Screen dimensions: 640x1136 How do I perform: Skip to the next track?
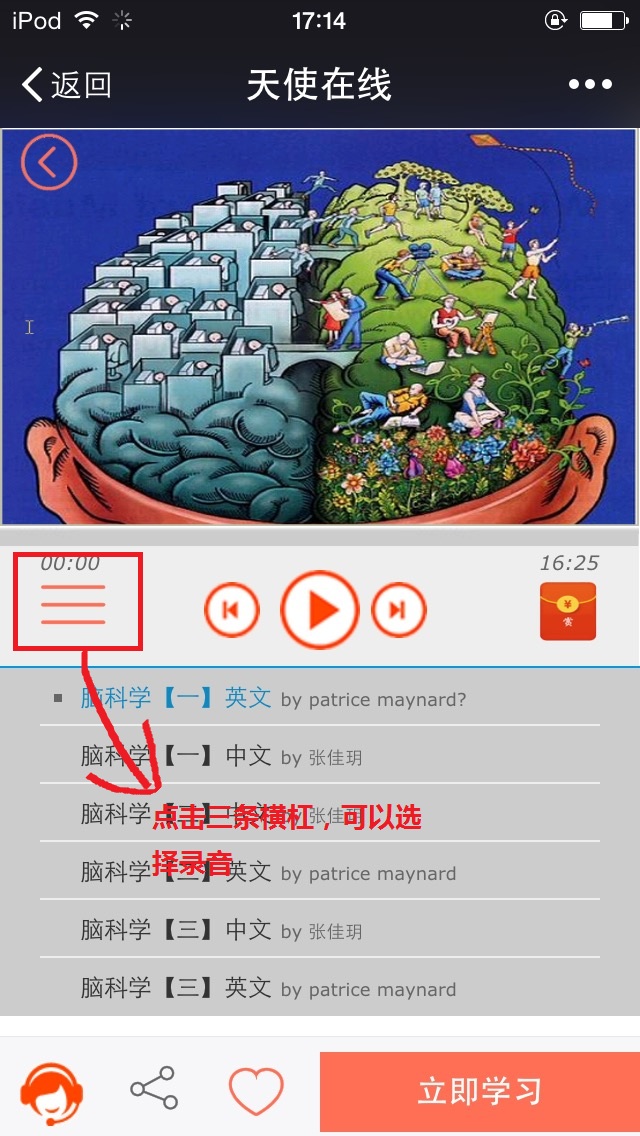[399, 609]
